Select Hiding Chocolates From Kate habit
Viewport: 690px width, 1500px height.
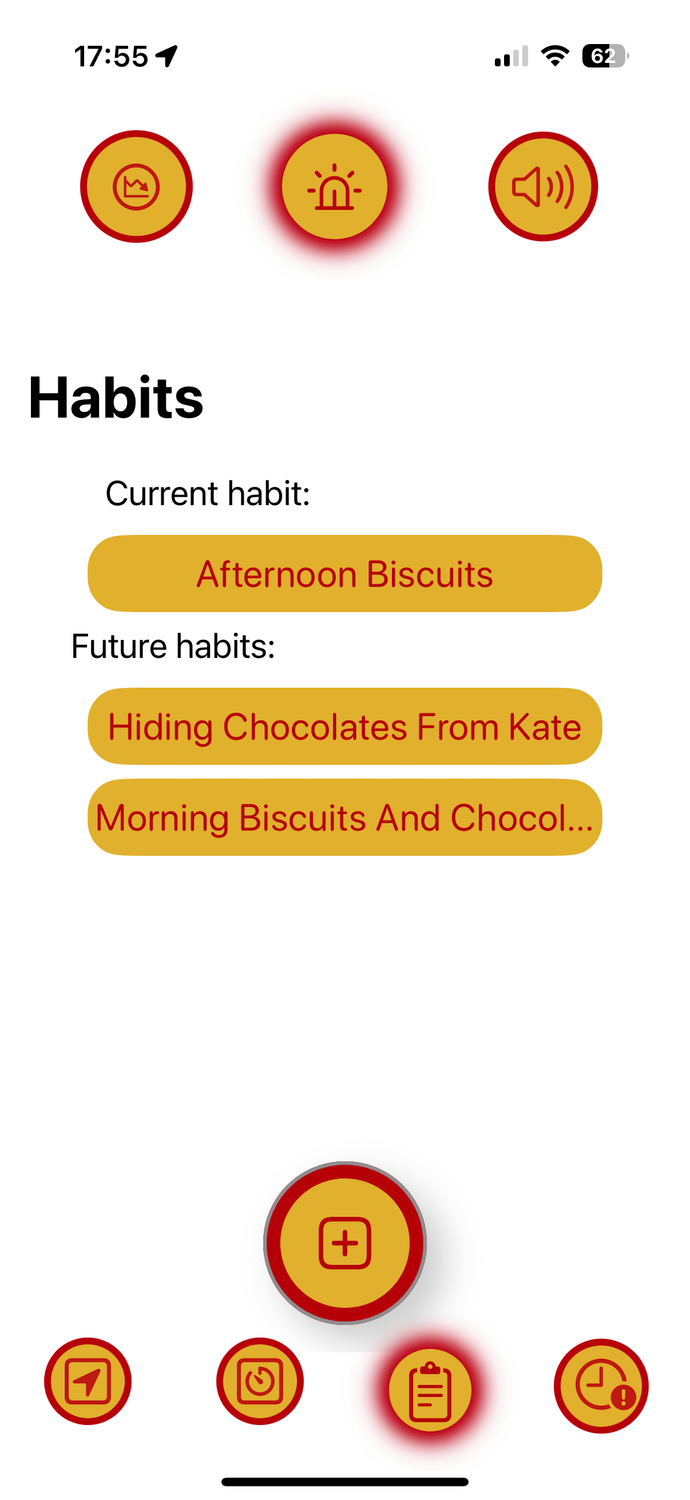point(345,726)
